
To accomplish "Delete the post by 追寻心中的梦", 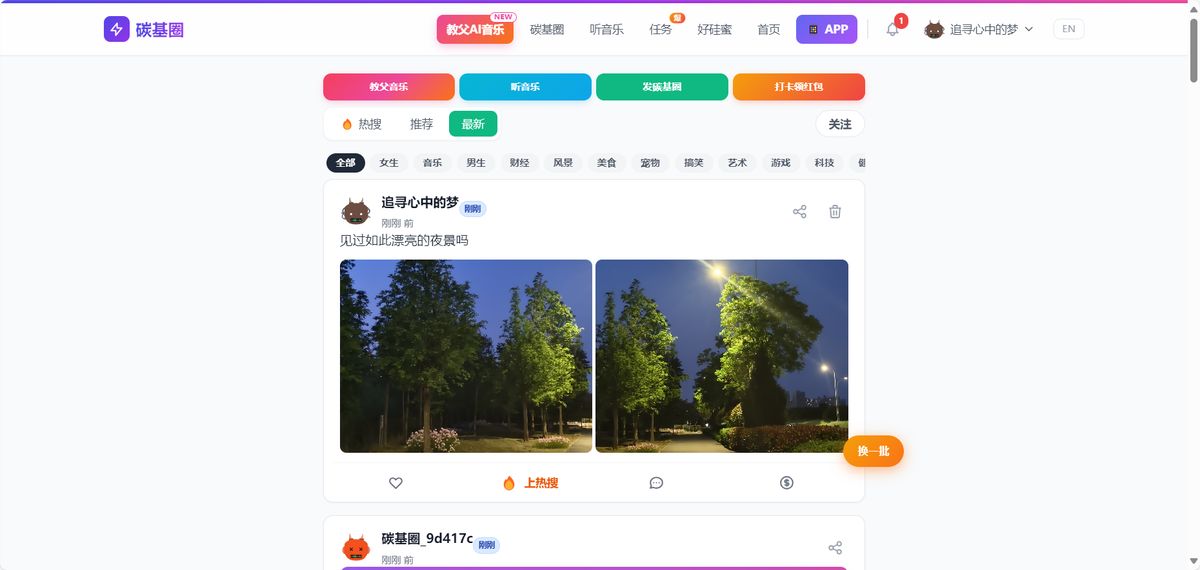I will click(835, 211).
